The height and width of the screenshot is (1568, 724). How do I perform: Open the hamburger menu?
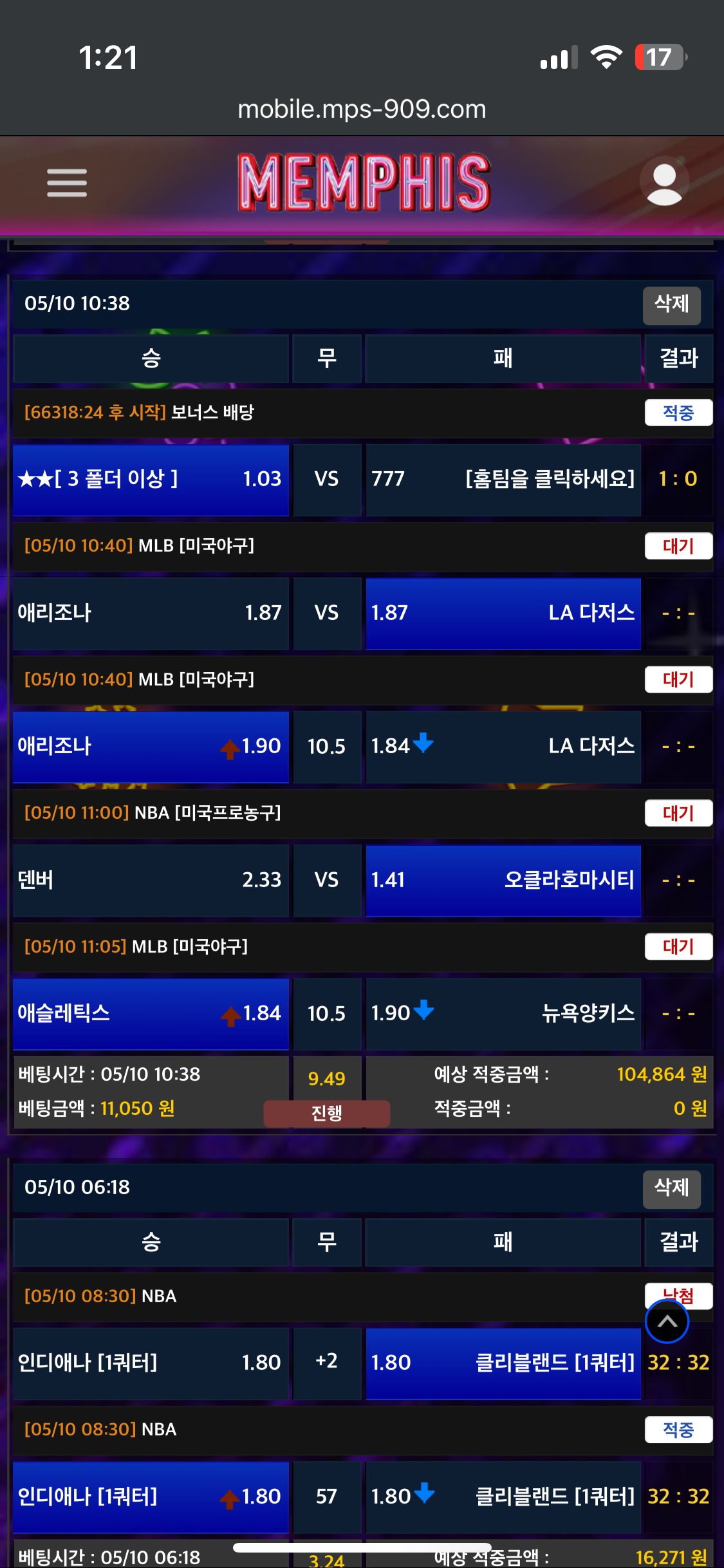click(x=67, y=183)
